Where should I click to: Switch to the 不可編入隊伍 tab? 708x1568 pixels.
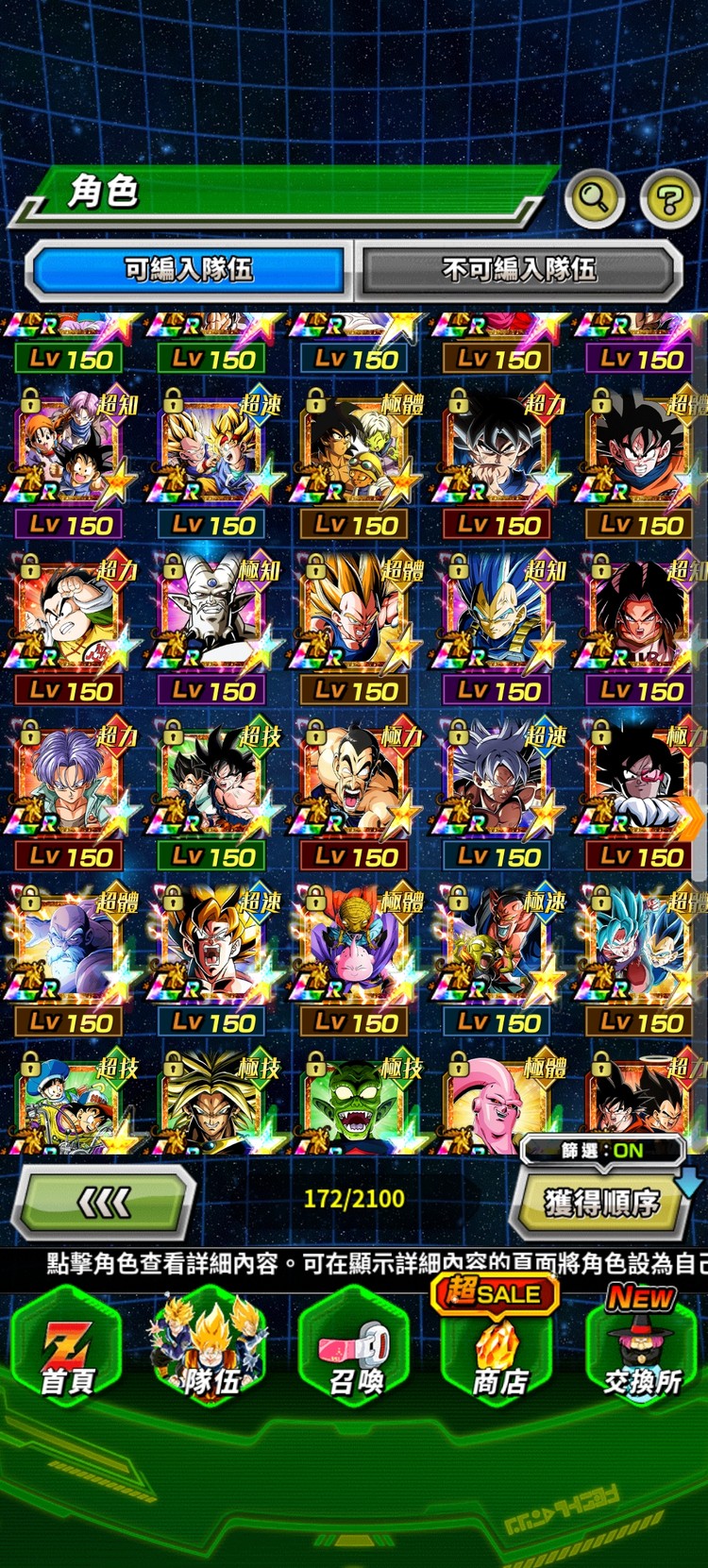coord(519,270)
